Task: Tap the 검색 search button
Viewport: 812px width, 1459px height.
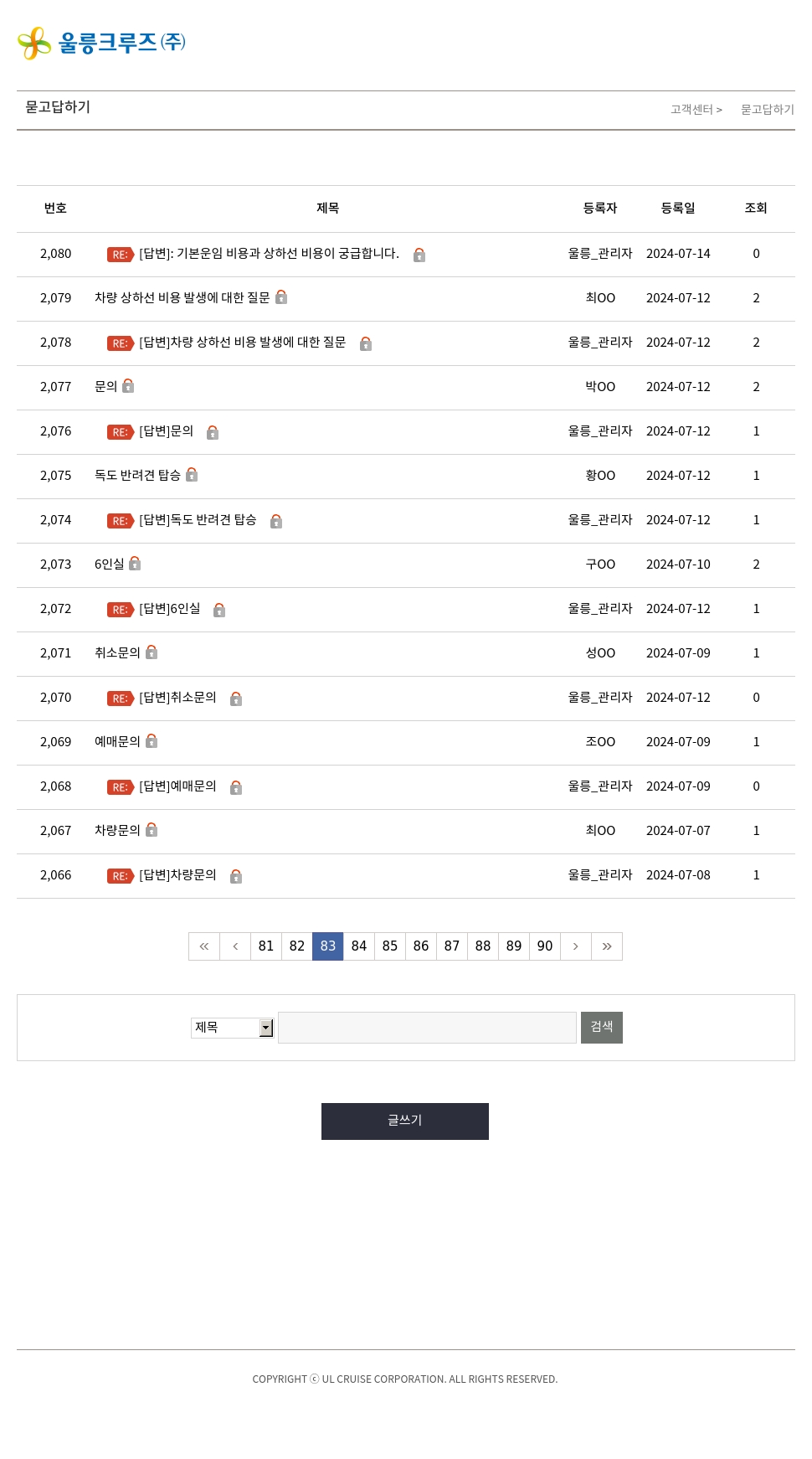Action: [602, 1028]
